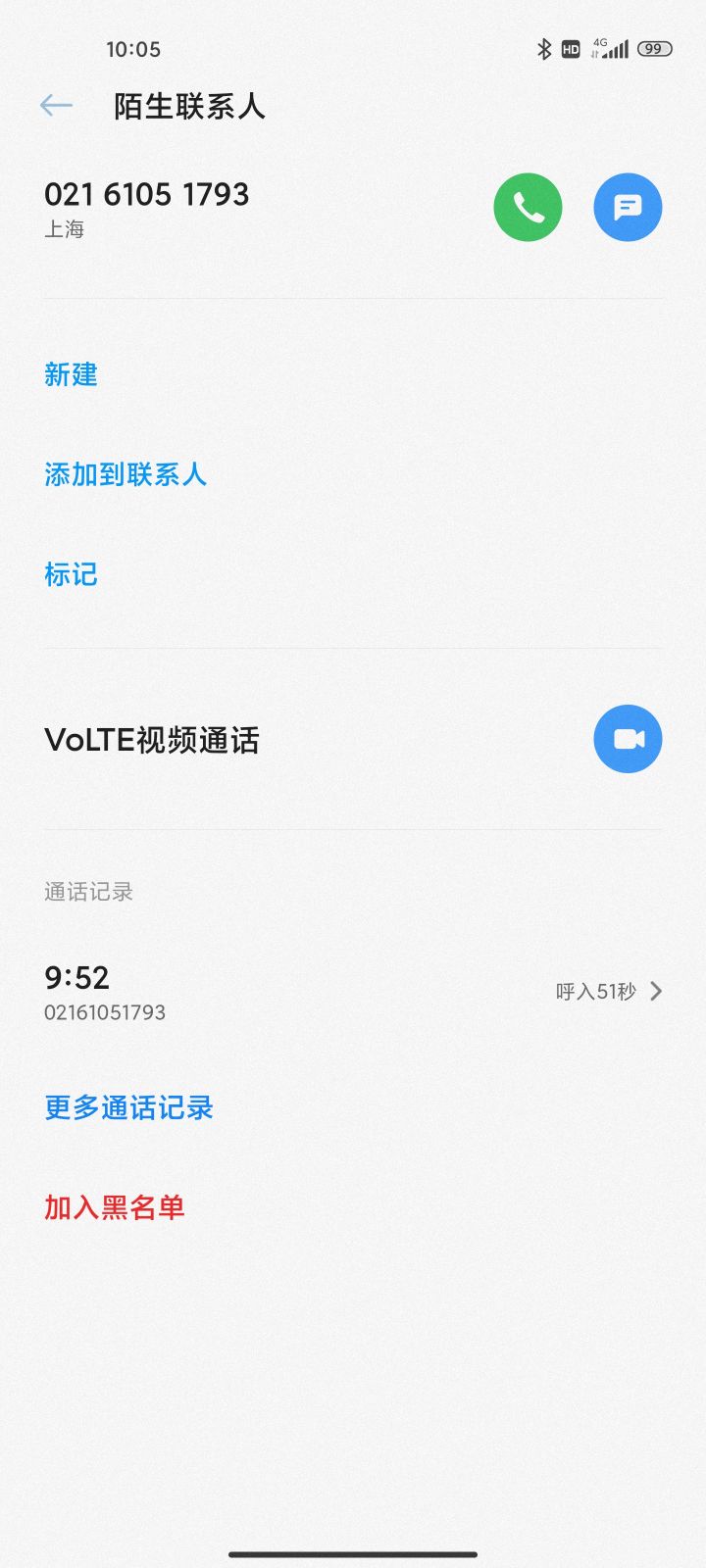Select 新建 to create a new contact

click(71, 374)
